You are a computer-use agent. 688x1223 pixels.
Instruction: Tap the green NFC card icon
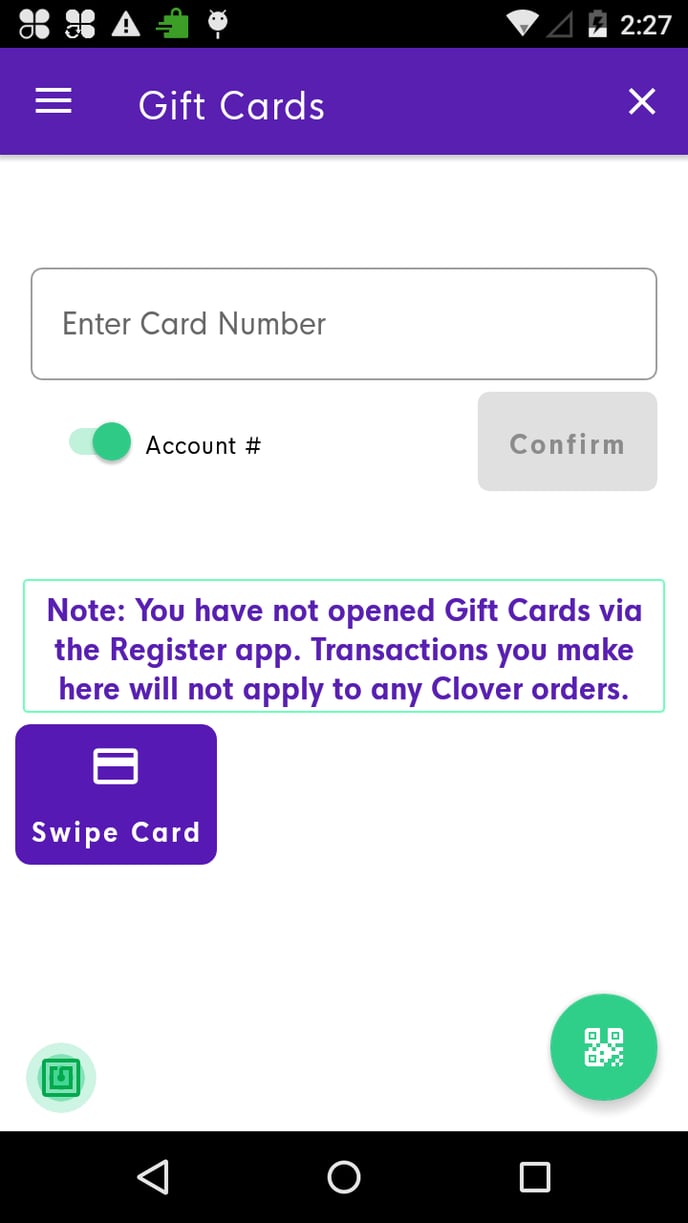click(60, 1077)
